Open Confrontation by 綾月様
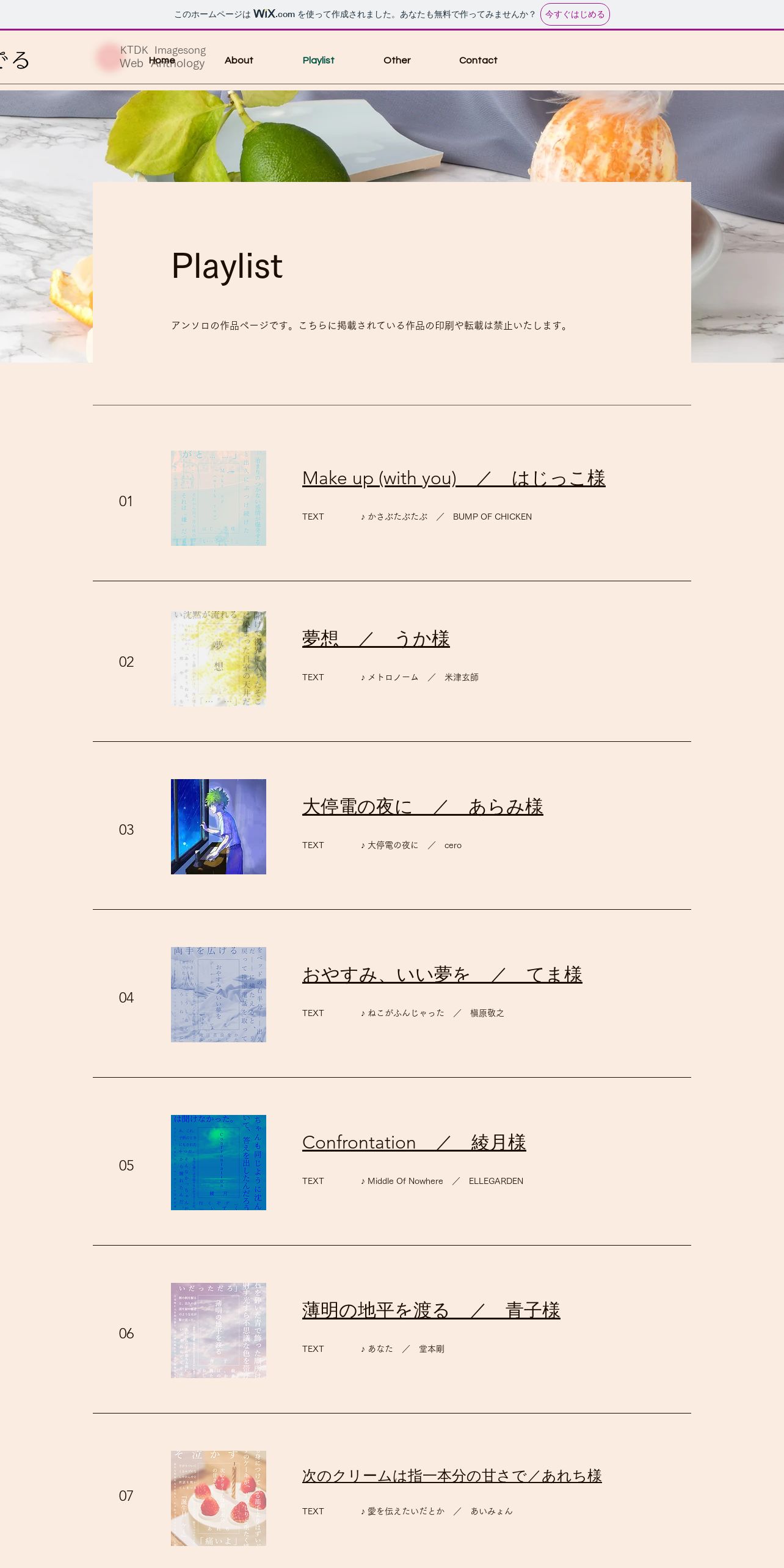 pos(413,1142)
